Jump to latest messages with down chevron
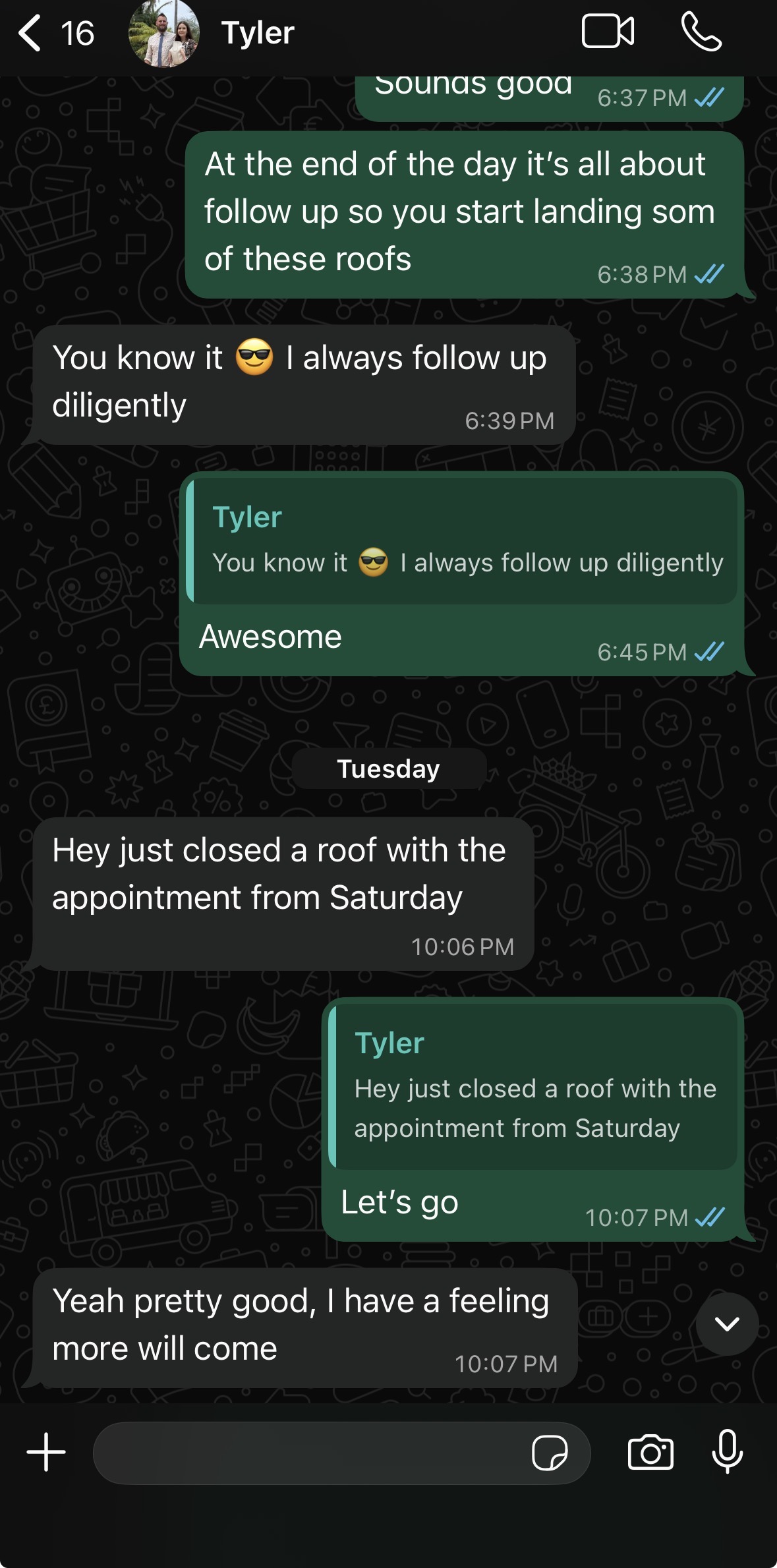This screenshot has width=777, height=1568. point(727,1323)
